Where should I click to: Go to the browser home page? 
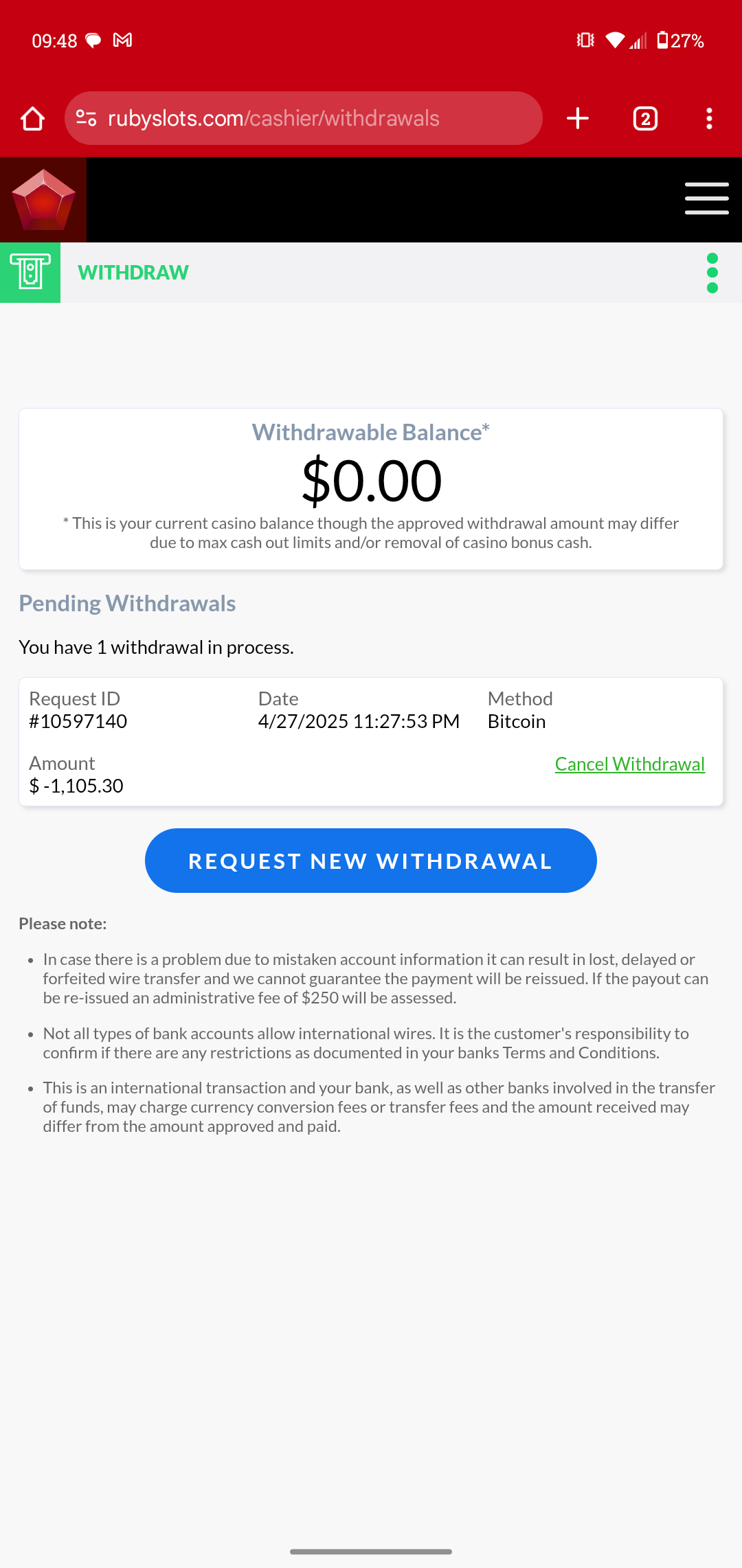[x=32, y=118]
